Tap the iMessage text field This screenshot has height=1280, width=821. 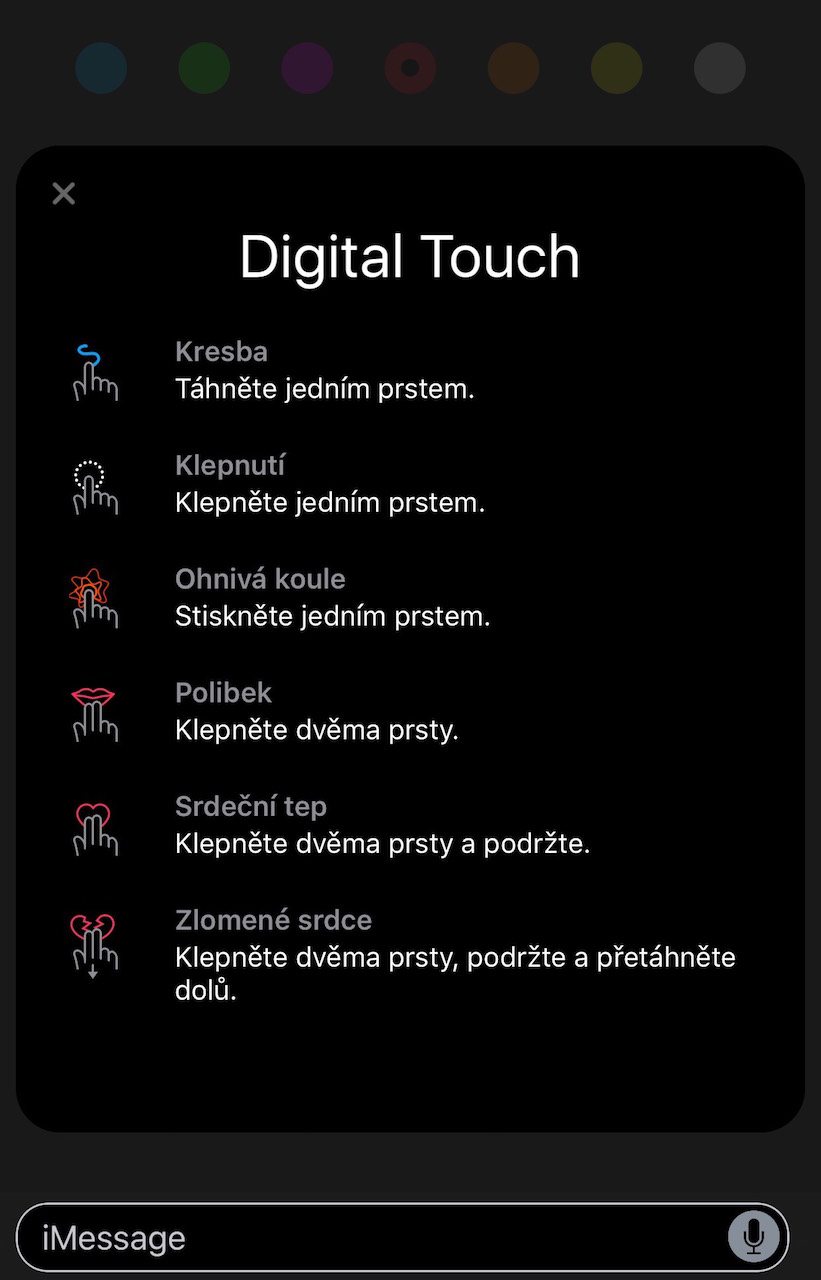click(x=370, y=1238)
